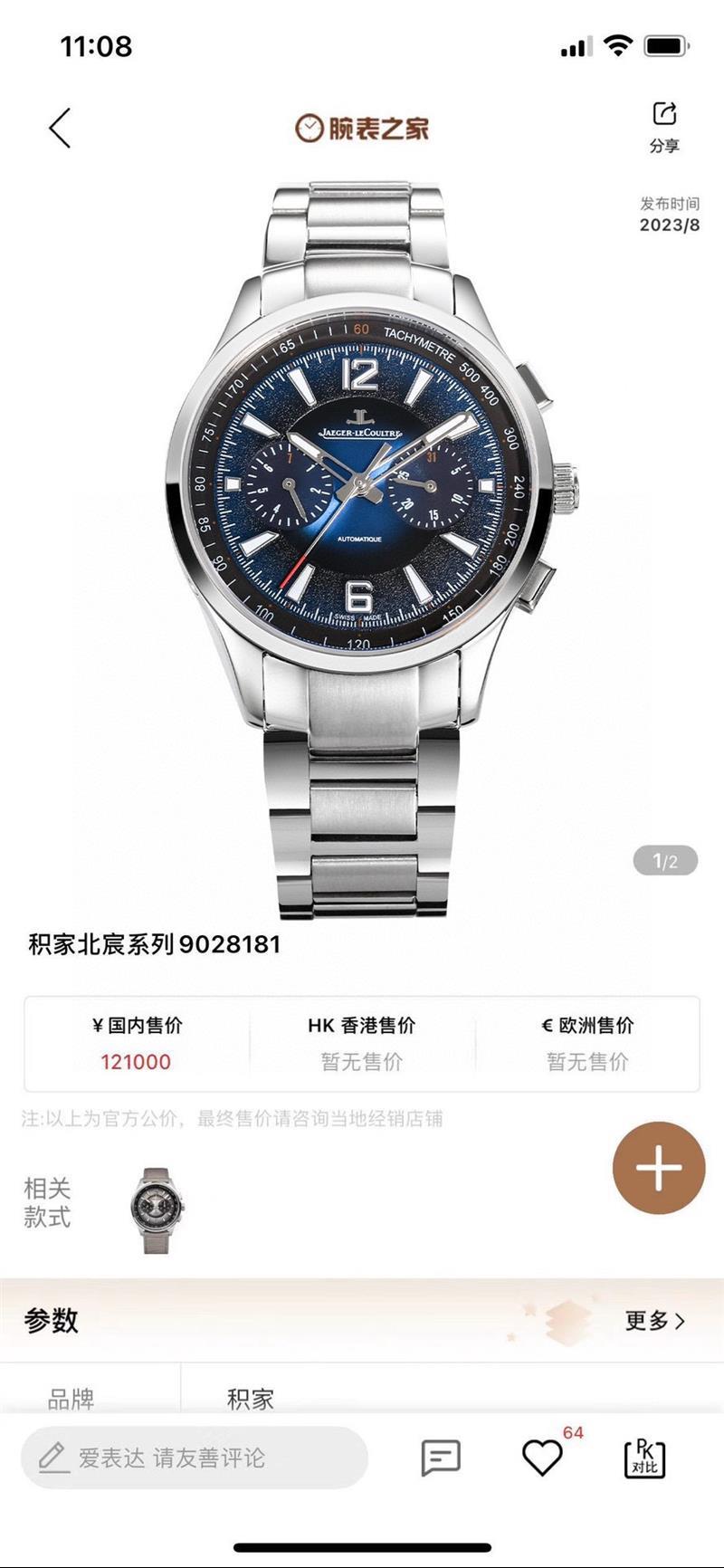View the comments list icon
Image resolution: width=724 pixels, height=1568 pixels.
coord(441,1458)
